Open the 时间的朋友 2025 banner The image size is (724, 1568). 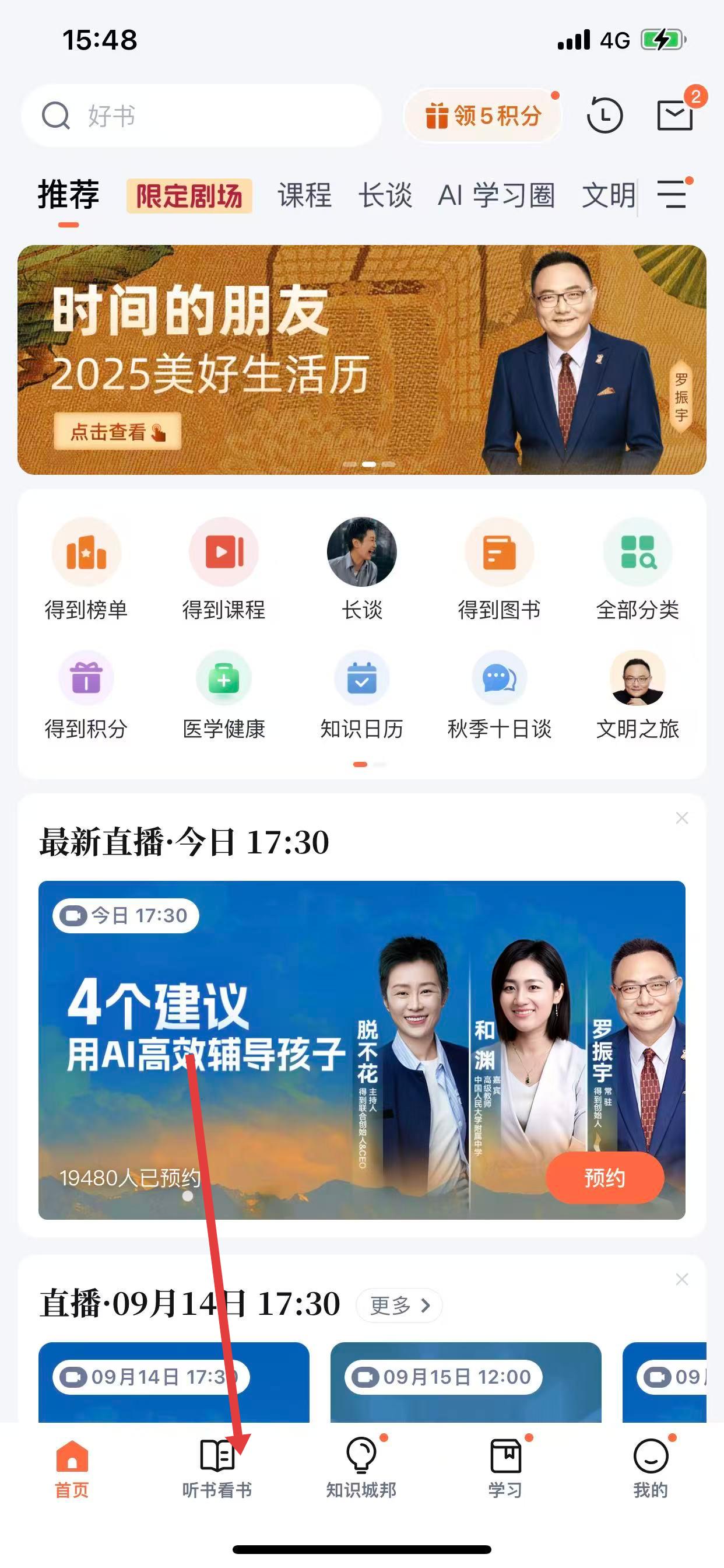(x=361, y=359)
